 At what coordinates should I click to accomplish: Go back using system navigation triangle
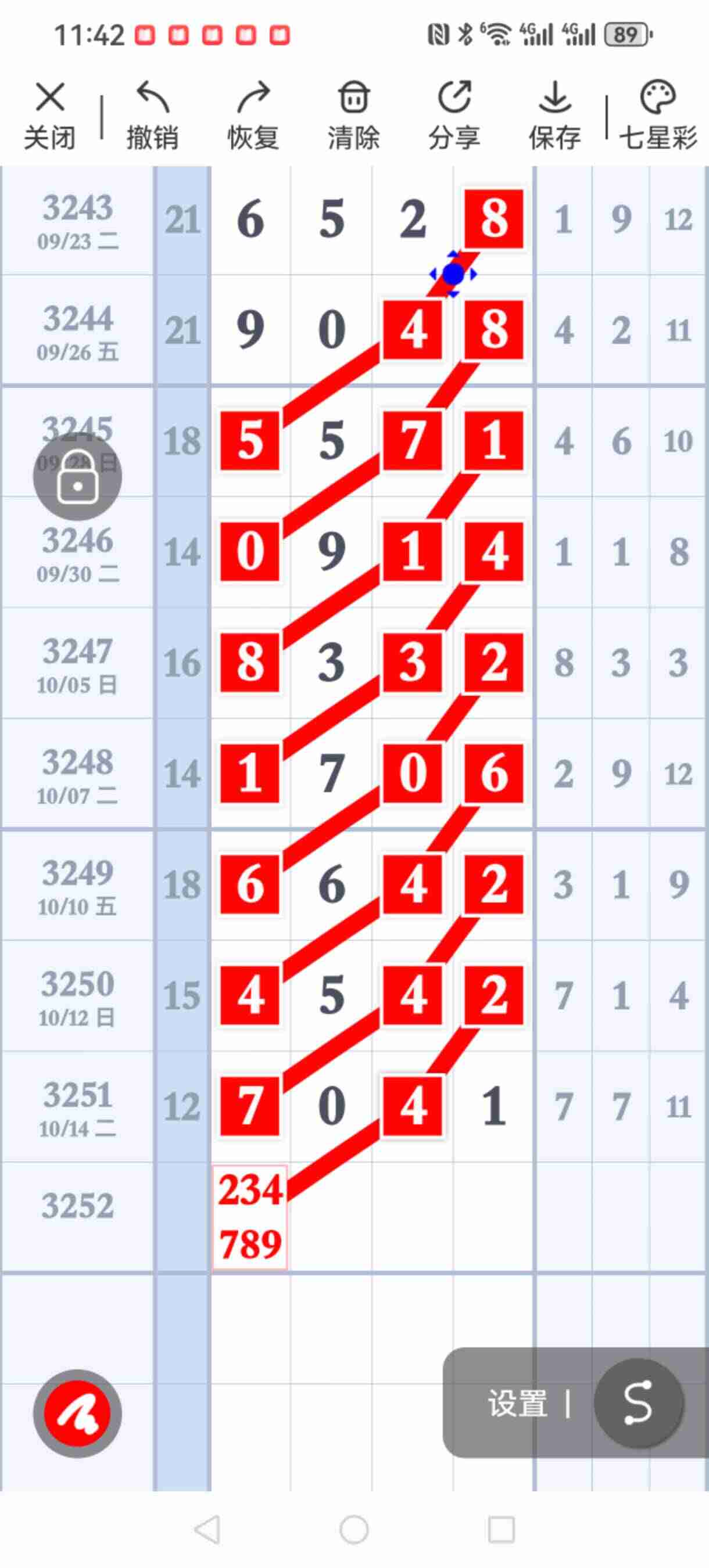[207, 1529]
